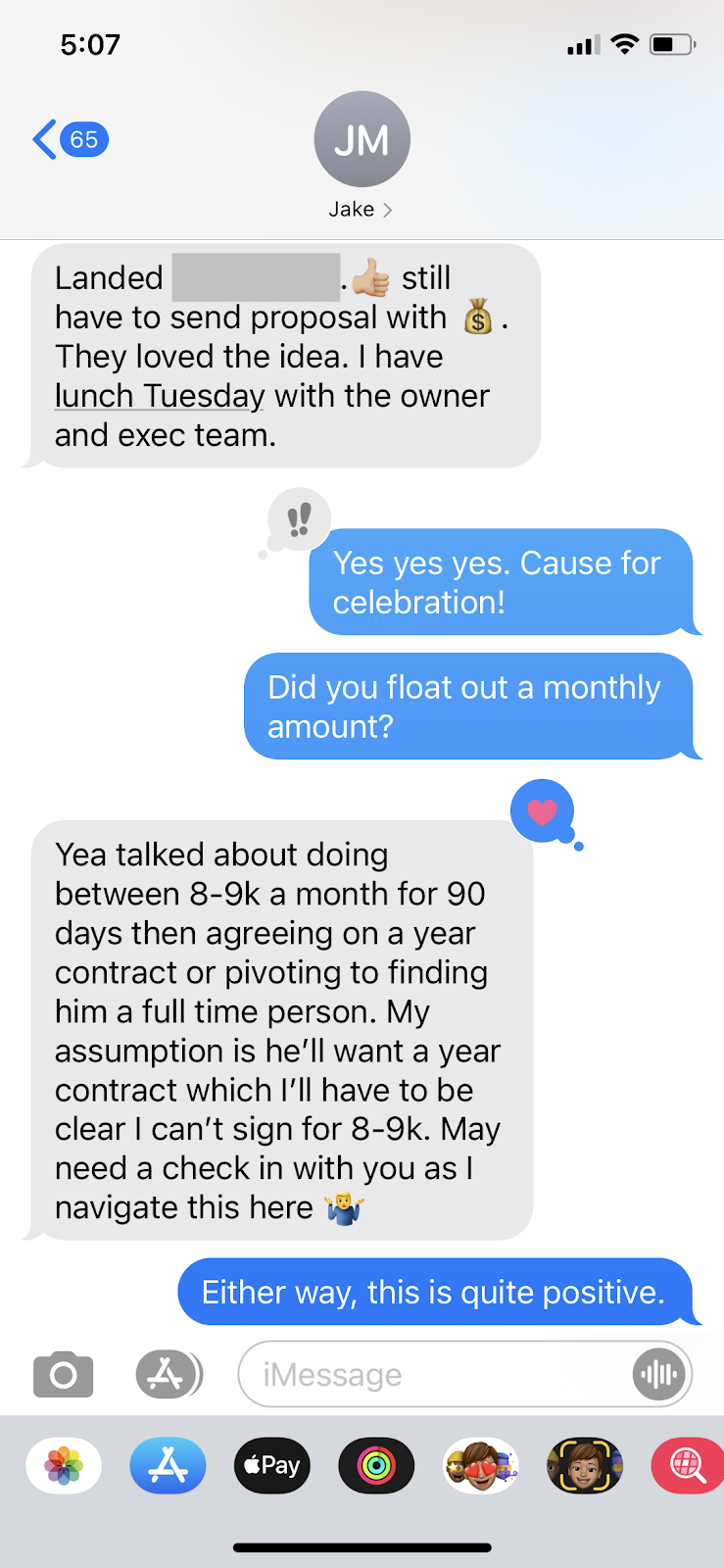The image size is (724, 1568).
Task: Open the Animoji face capture app
Action: tap(585, 1465)
